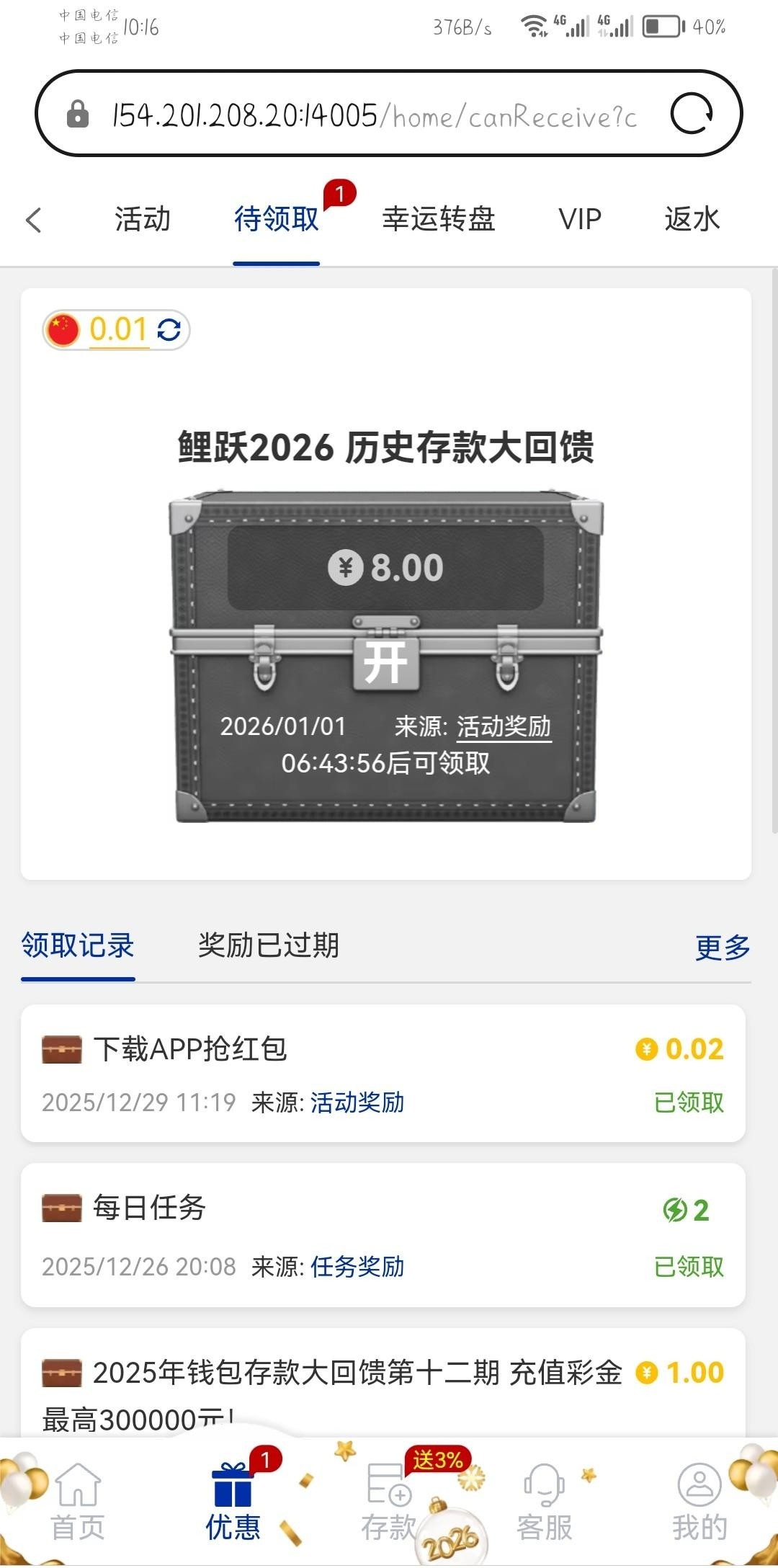Open the 下载APP抢红包 record

[383, 1074]
